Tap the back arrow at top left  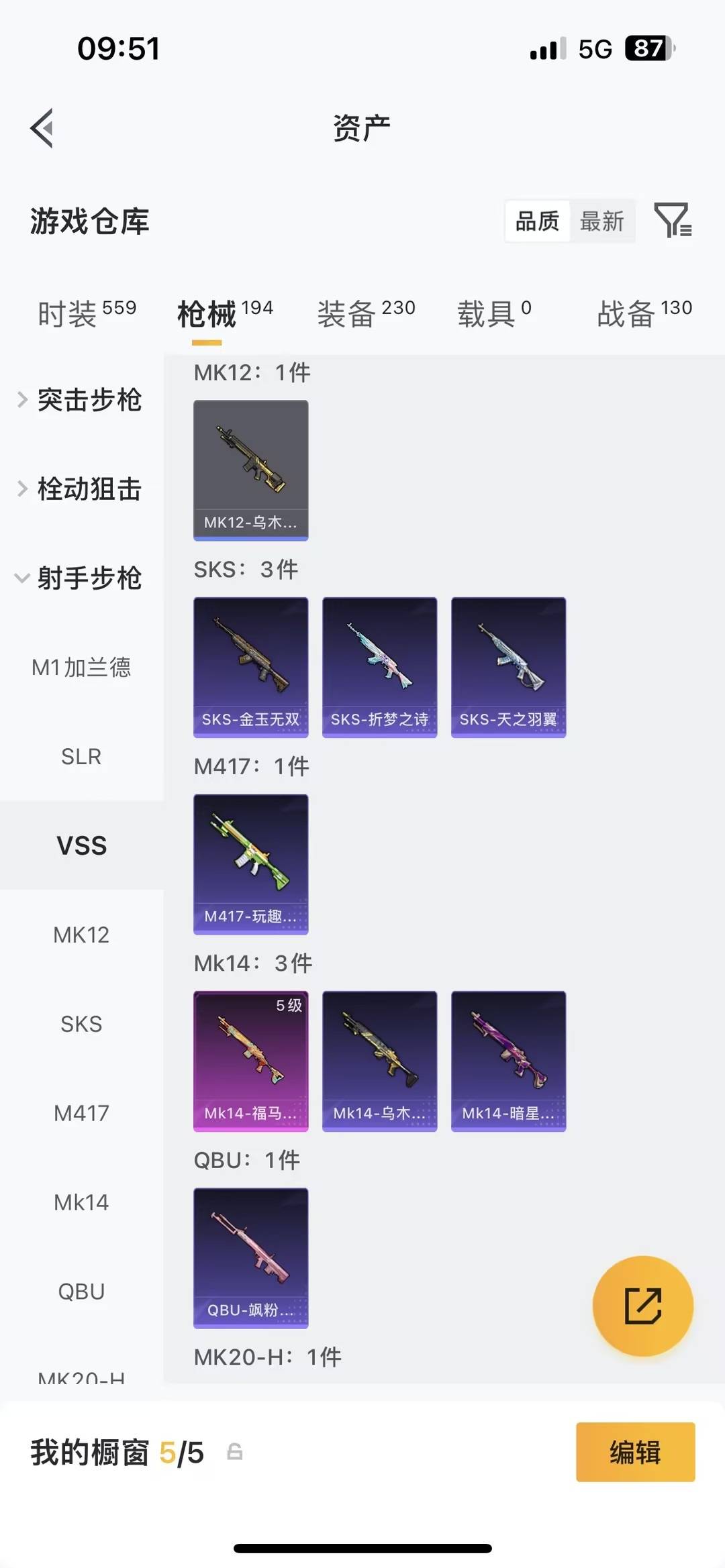[42, 129]
